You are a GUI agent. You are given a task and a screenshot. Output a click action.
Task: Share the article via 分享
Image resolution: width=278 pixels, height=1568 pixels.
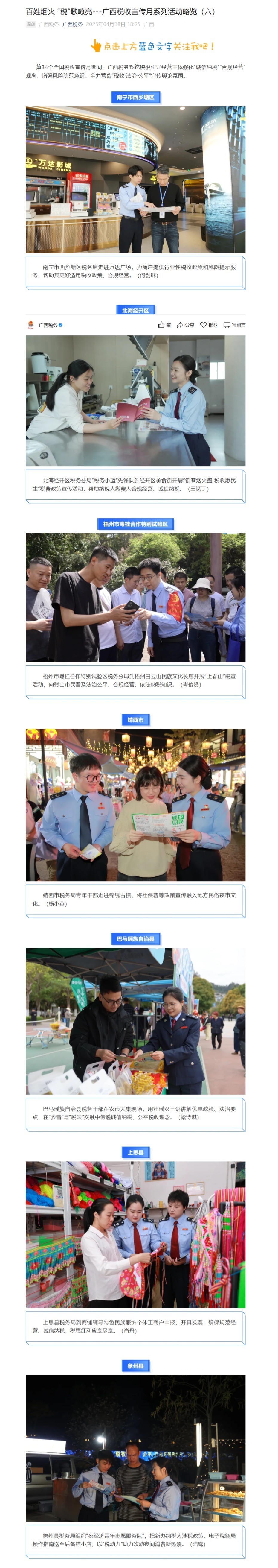pyautogui.click(x=185, y=325)
